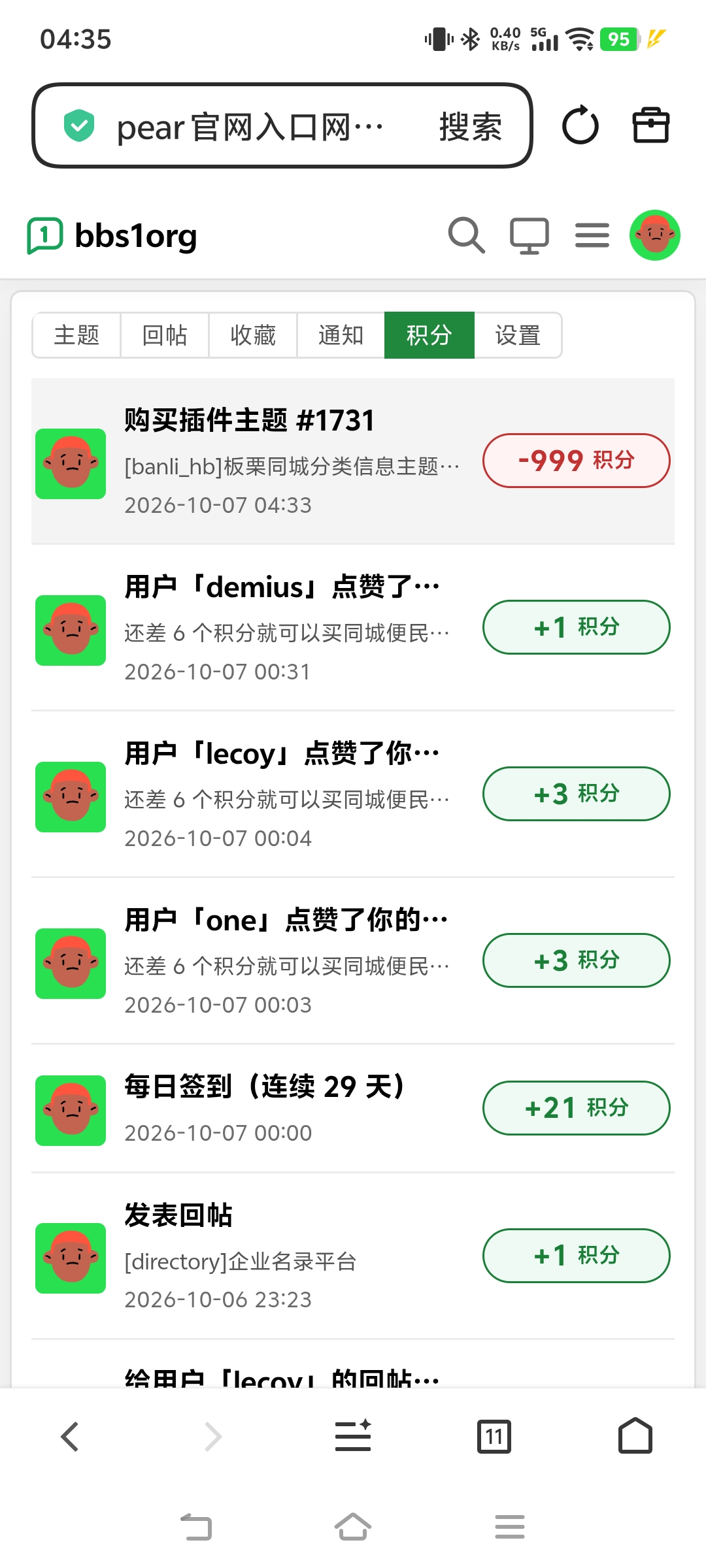The height and width of the screenshot is (1568, 706).
Task: Switch to the 通知 tab
Action: [341, 335]
